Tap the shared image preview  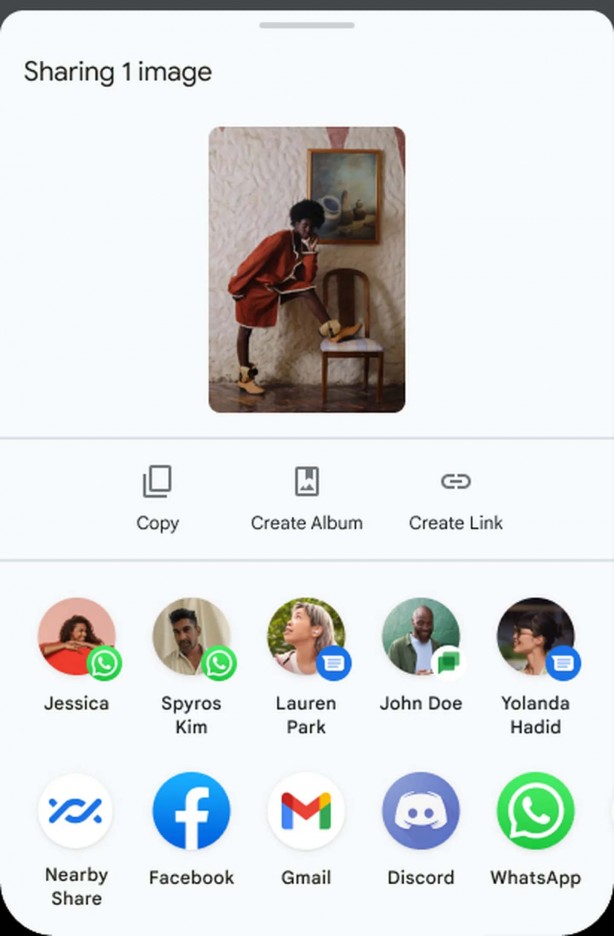coord(307,269)
